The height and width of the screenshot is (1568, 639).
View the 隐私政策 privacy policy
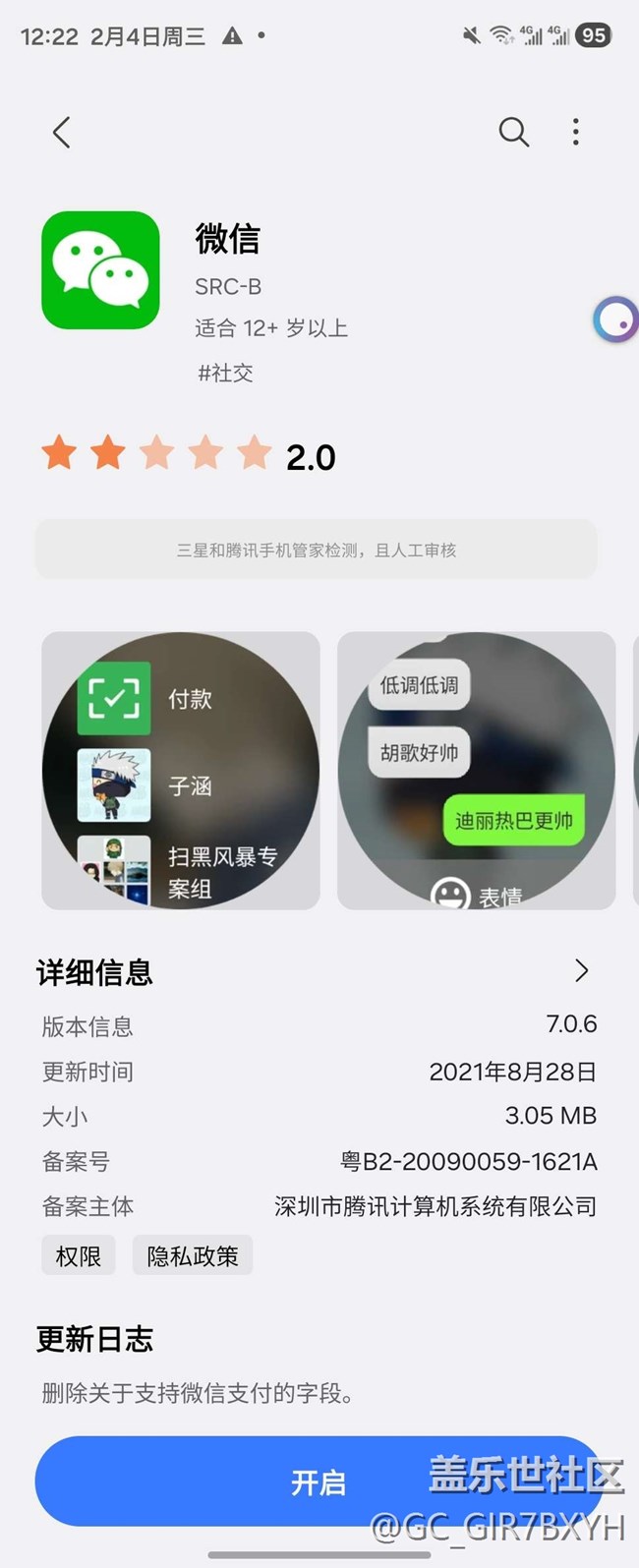(x=193, y=1255)
